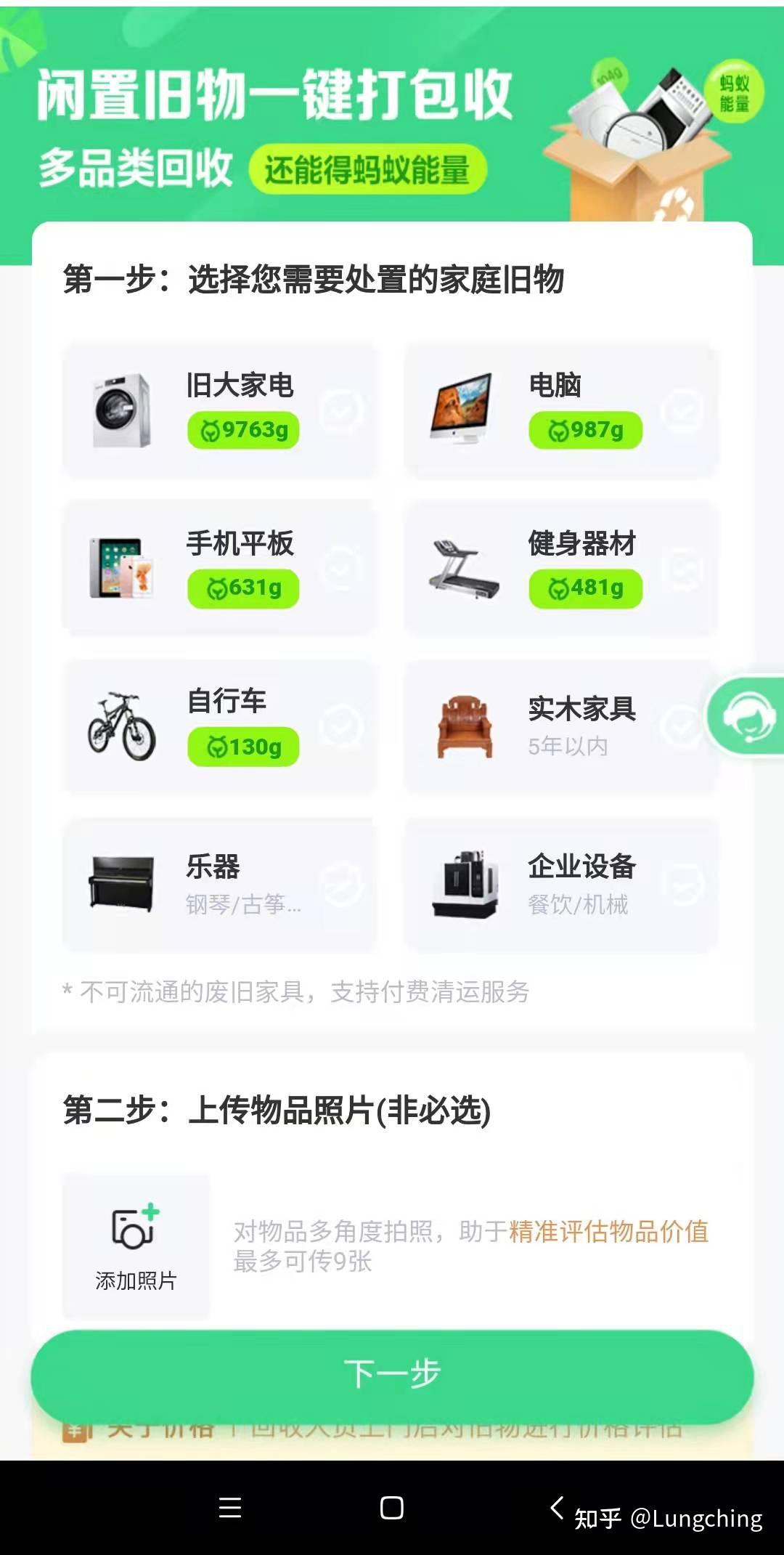Screen dimensions: 784x1555
Task: Pick 企业设备 as item type
Action: tap(561, 885)
